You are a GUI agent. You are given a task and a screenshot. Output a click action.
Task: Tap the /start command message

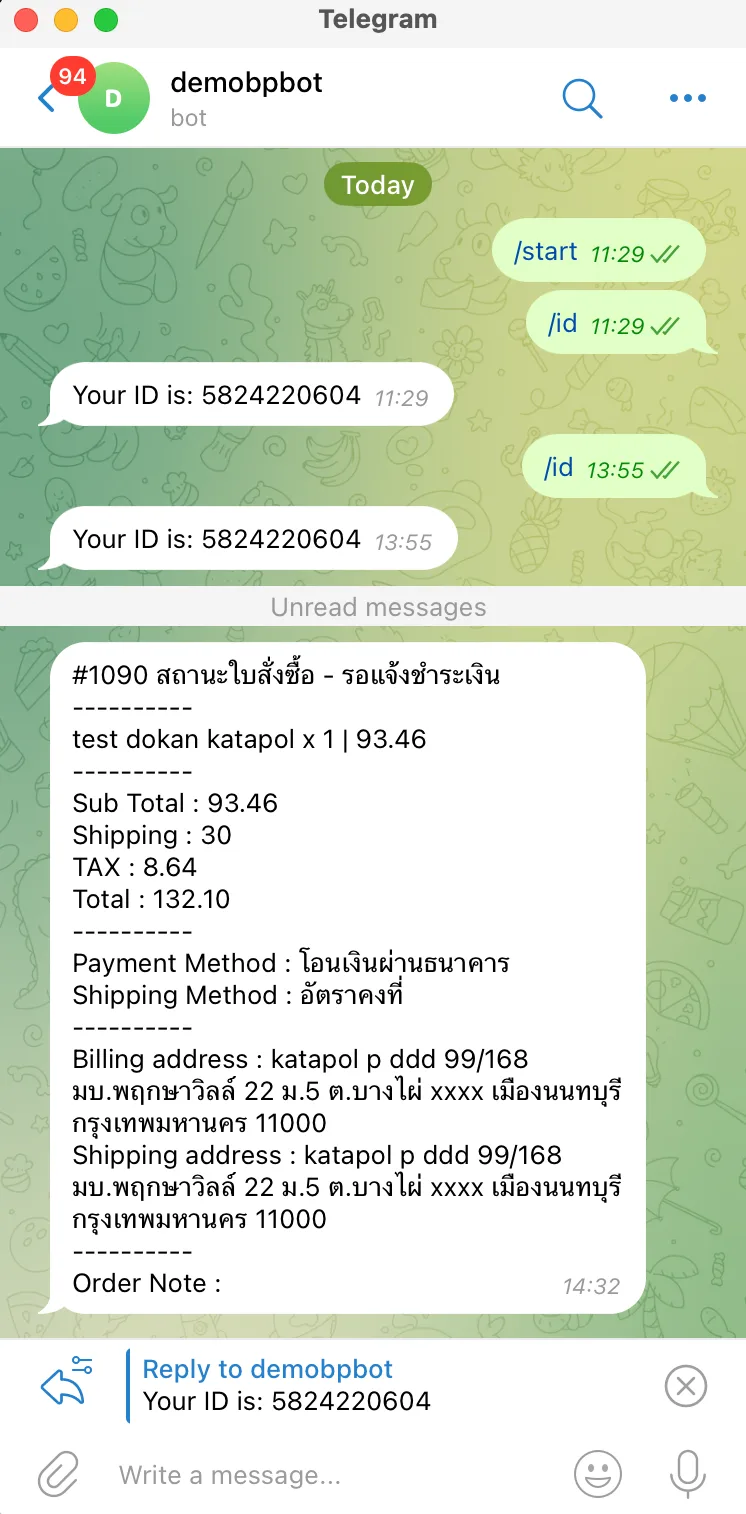coord(546,252)
